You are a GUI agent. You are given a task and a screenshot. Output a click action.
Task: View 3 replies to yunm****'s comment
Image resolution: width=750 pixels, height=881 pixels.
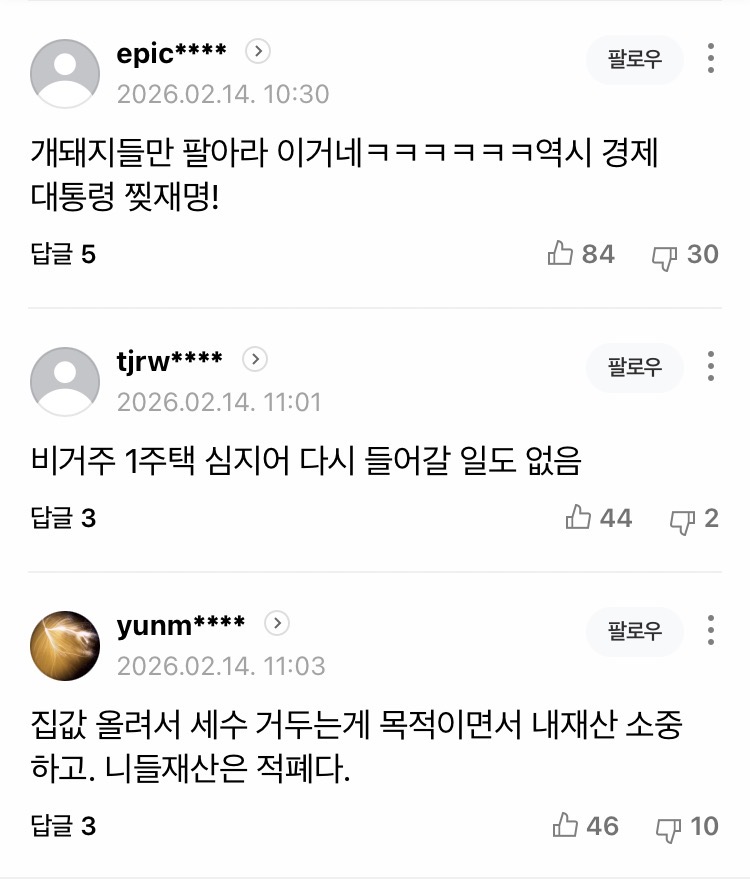point(63,827)
